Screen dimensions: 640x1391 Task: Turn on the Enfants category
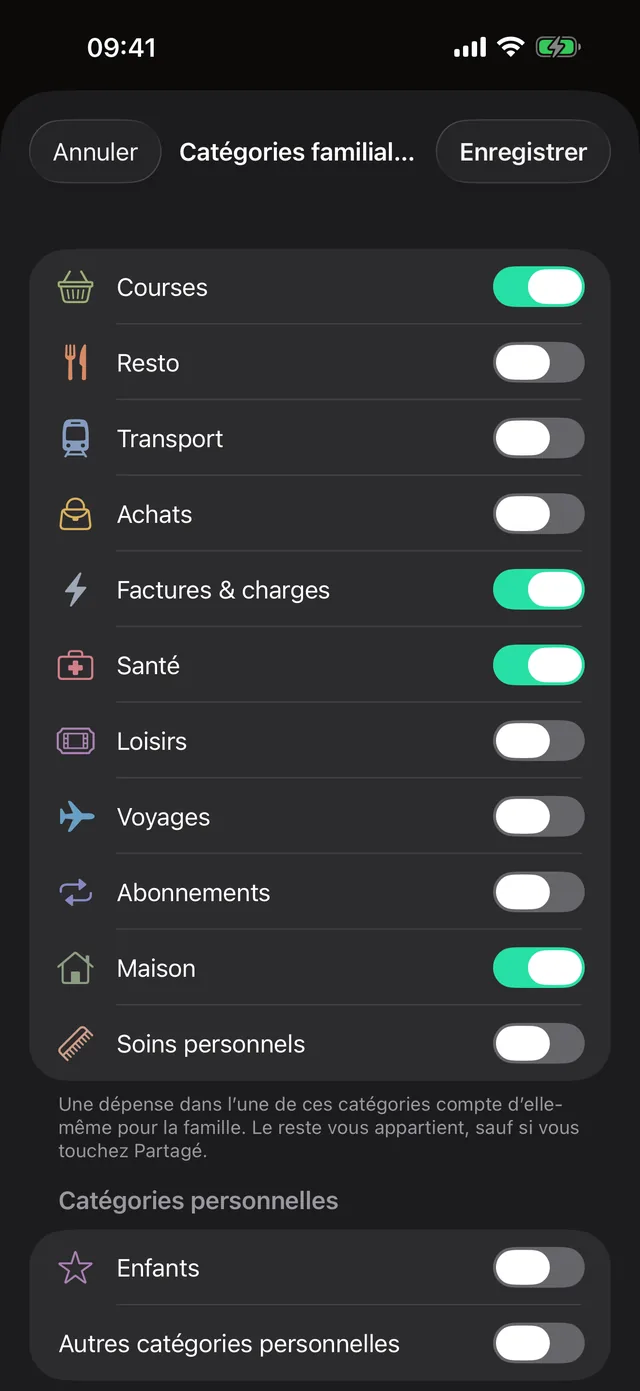point(539,1268)
